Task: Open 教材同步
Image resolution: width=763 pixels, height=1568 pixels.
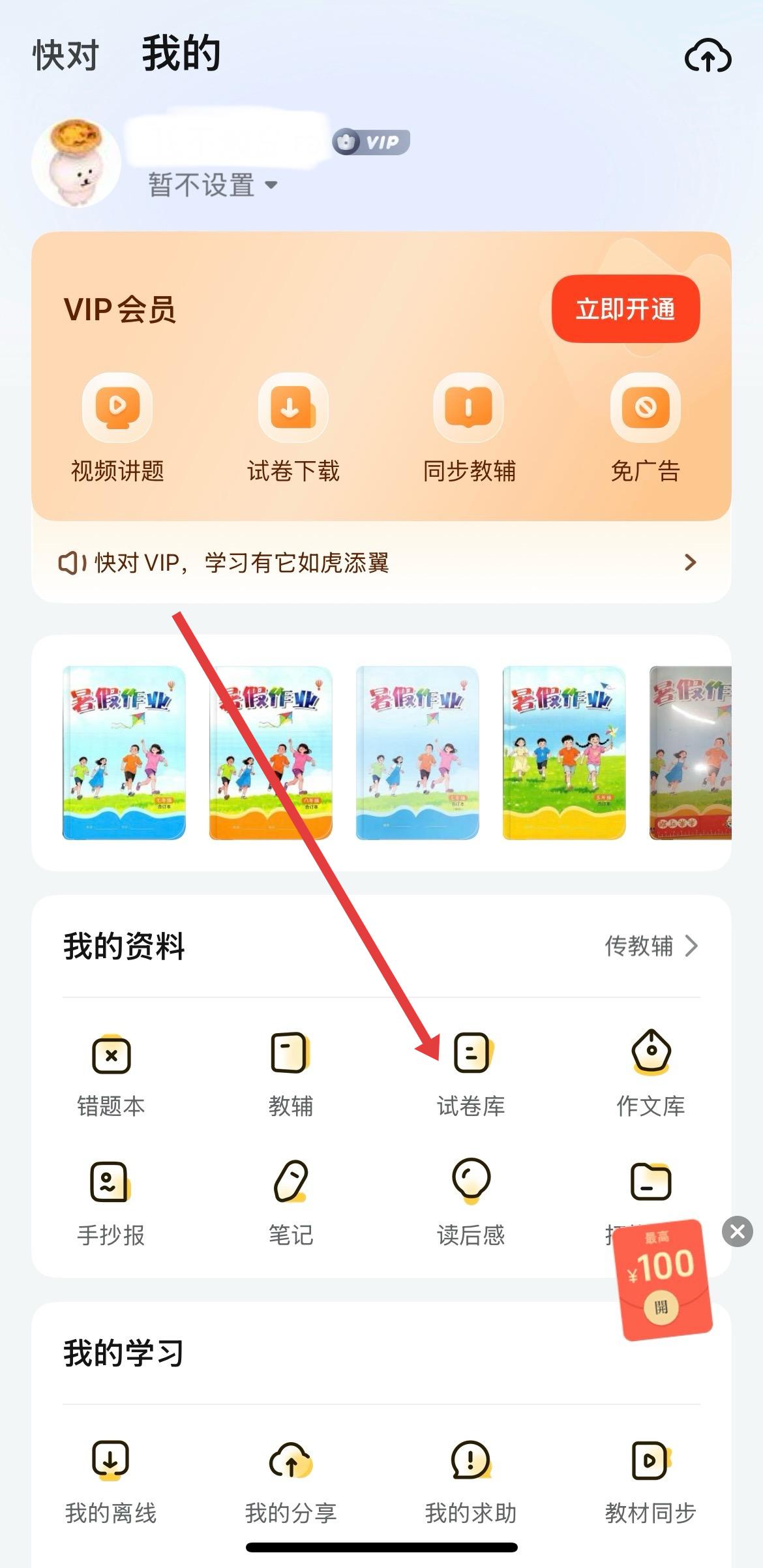Action: [651, 1482]
